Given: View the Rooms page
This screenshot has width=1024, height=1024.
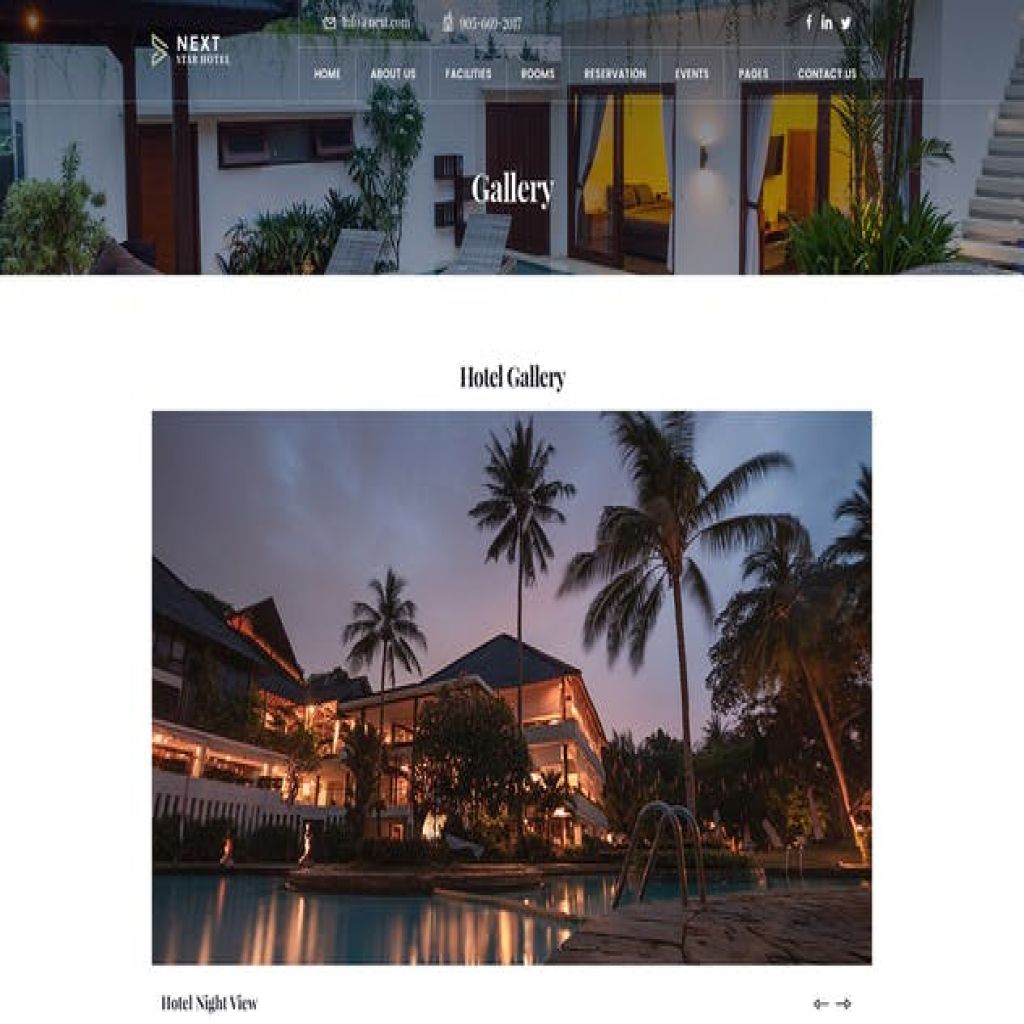Looking at the screenshot, I should (538, 74).
